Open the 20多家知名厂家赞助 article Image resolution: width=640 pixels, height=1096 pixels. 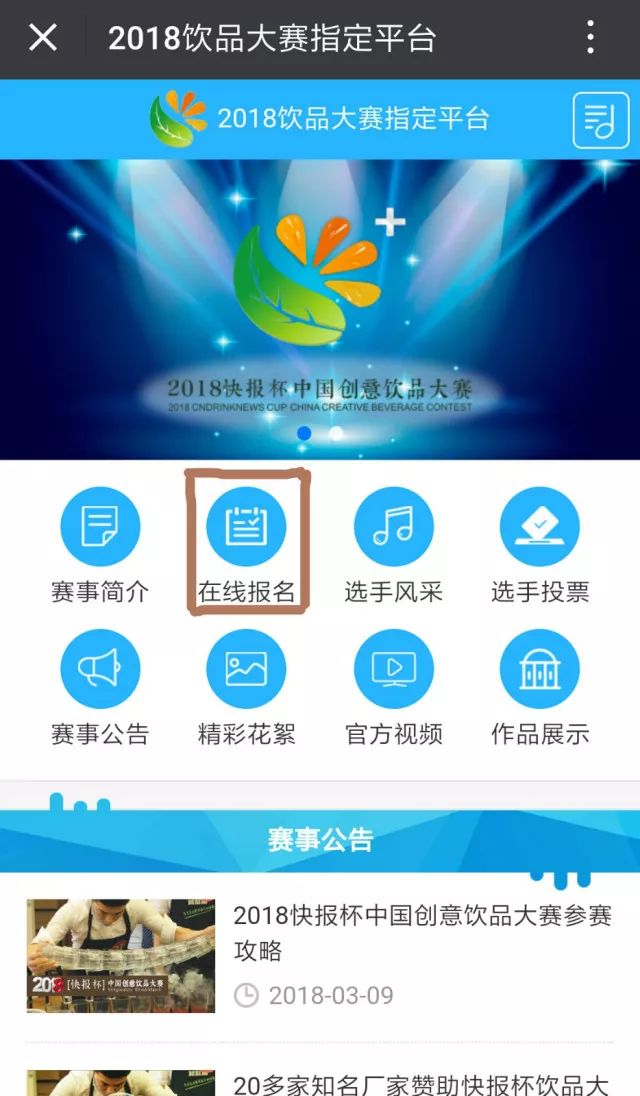click(x=422, y=1084)
